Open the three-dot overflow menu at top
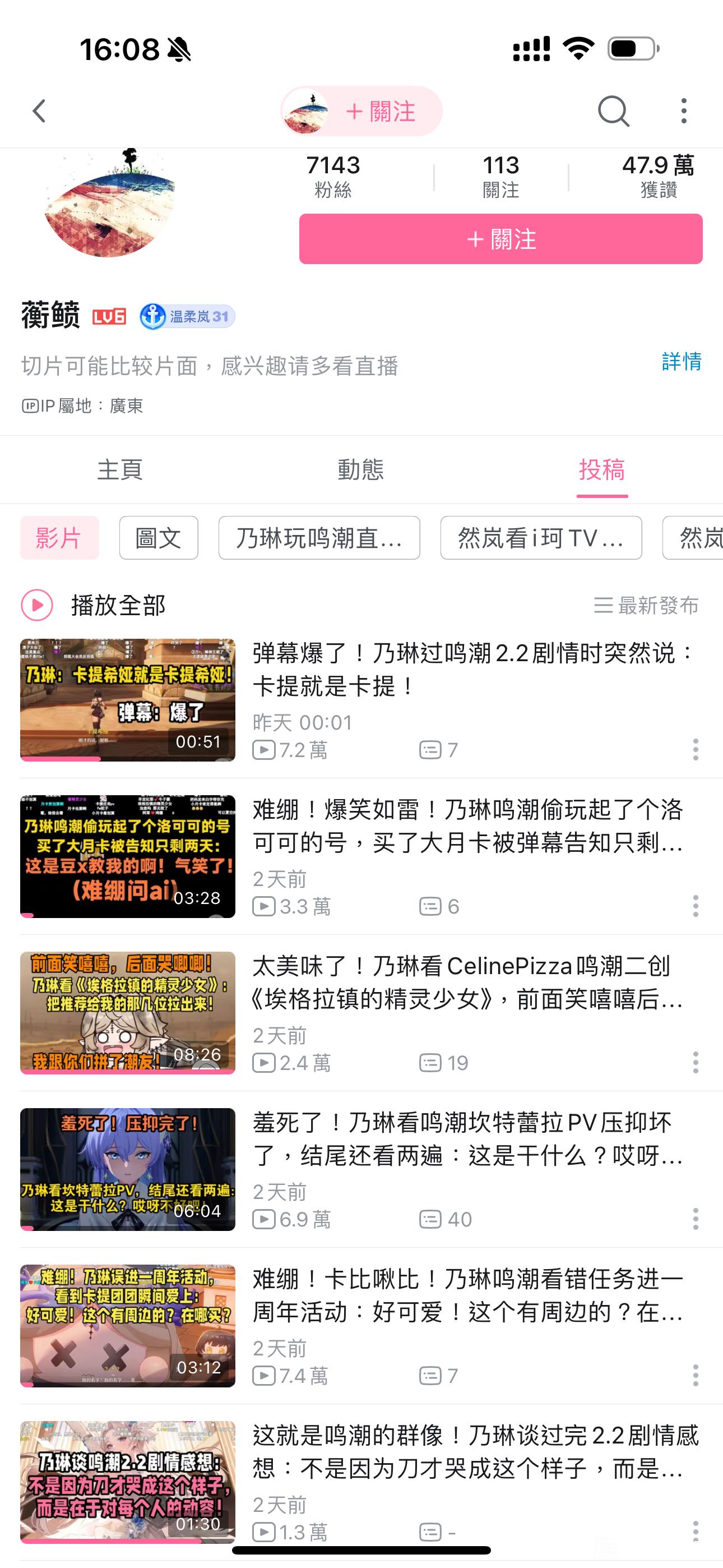 tap(684, 112)
